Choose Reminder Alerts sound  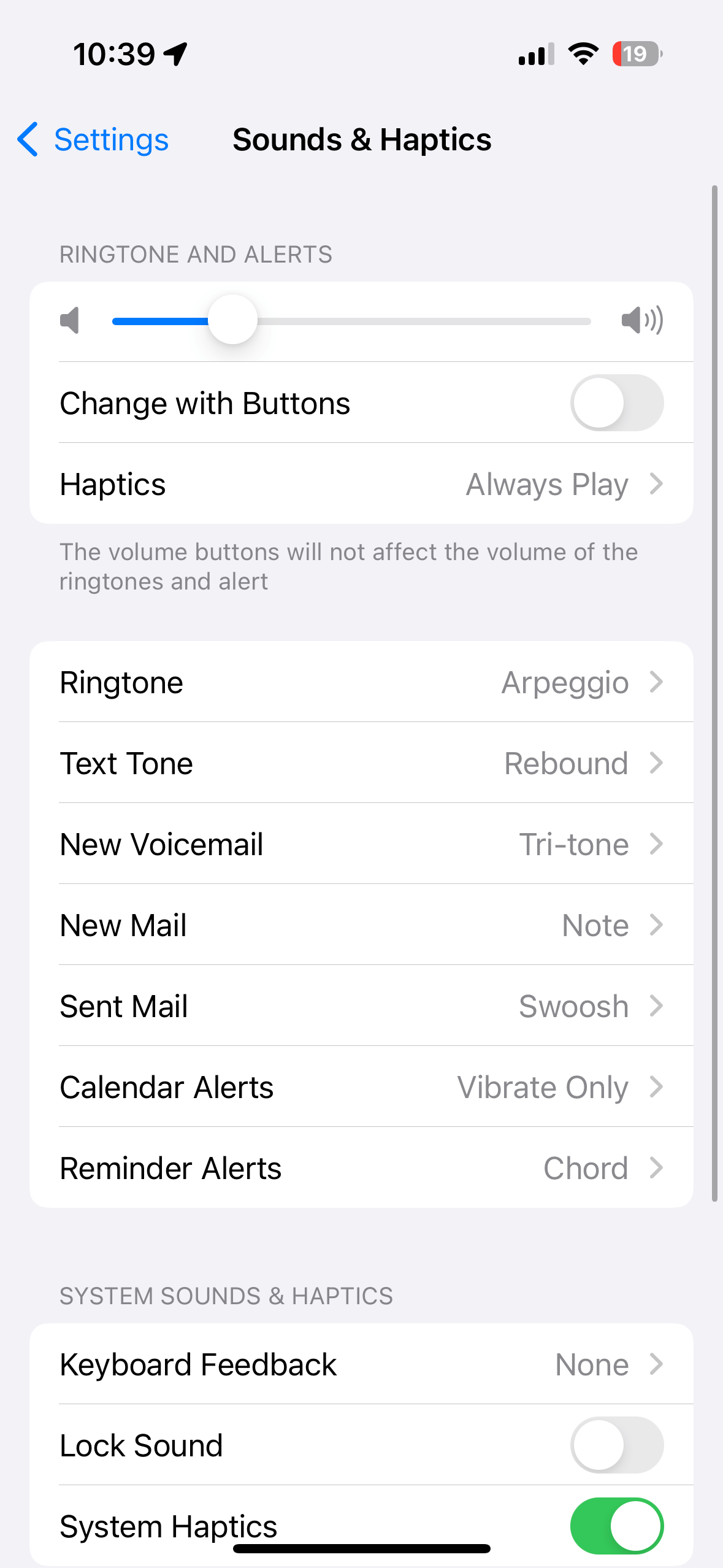point(361,1168)
